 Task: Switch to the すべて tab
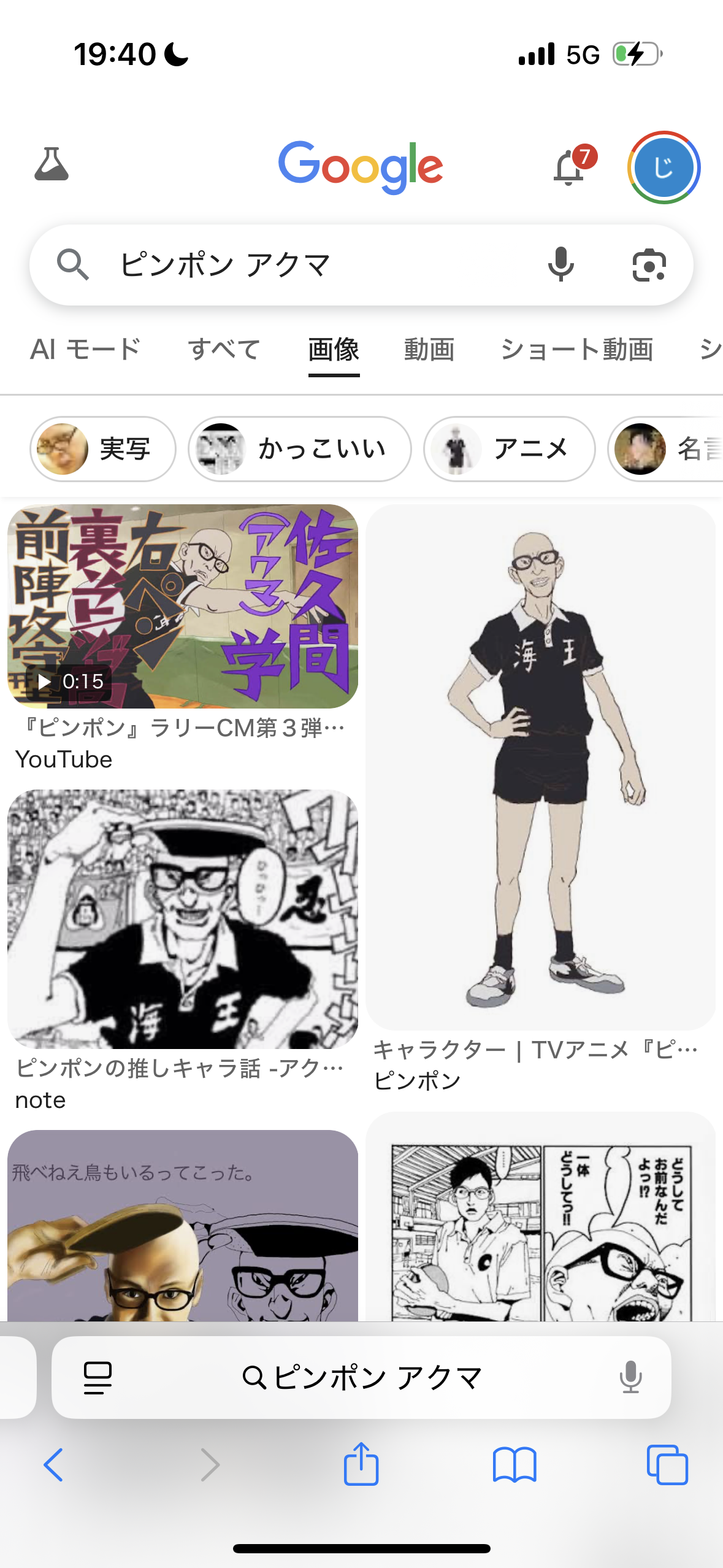tap(224, 350)
